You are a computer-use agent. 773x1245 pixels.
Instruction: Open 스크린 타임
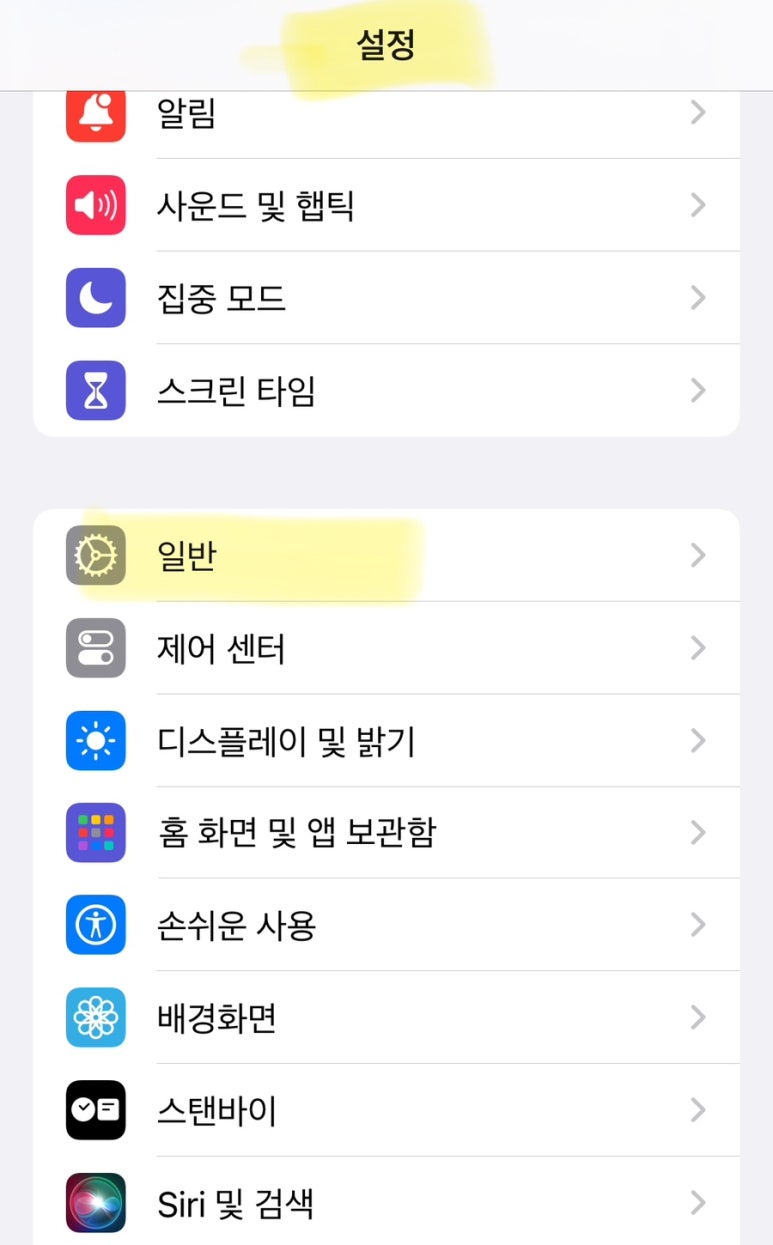pyautogui.click(x=386, y=390)
